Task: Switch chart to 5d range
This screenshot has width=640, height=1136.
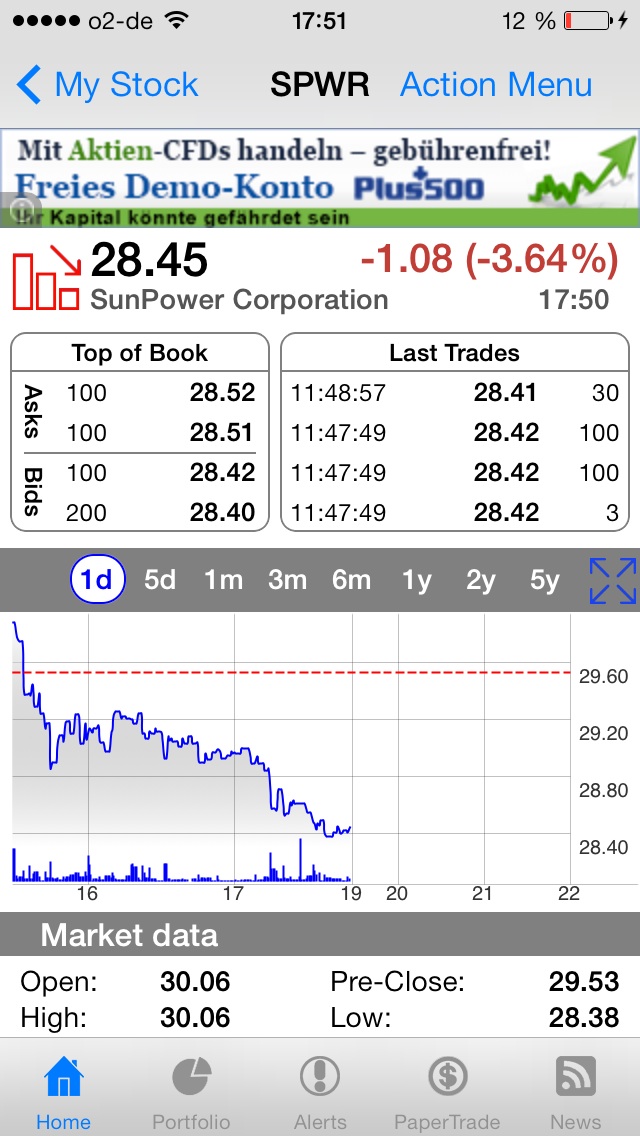Action: [160, 581]
